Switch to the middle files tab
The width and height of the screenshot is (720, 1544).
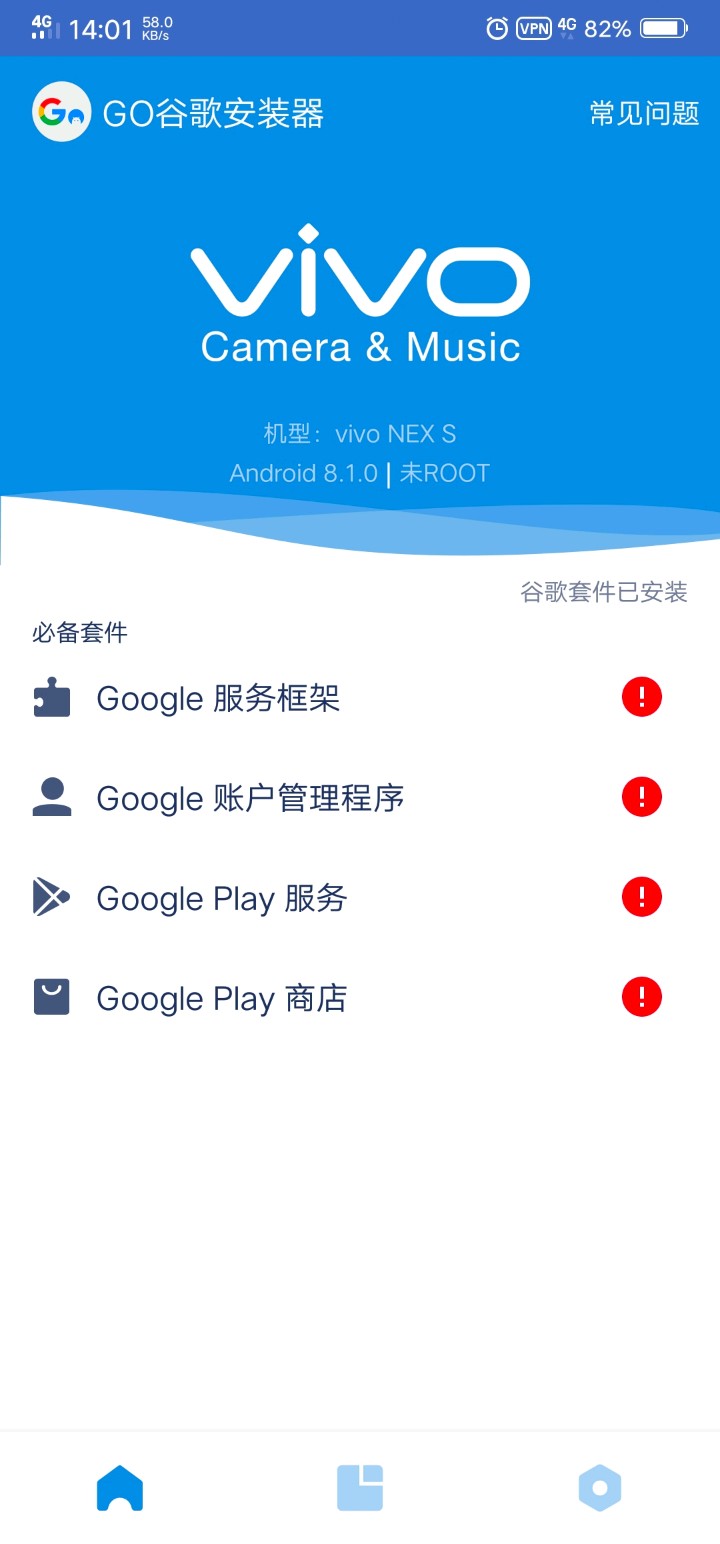[360, 1488]
